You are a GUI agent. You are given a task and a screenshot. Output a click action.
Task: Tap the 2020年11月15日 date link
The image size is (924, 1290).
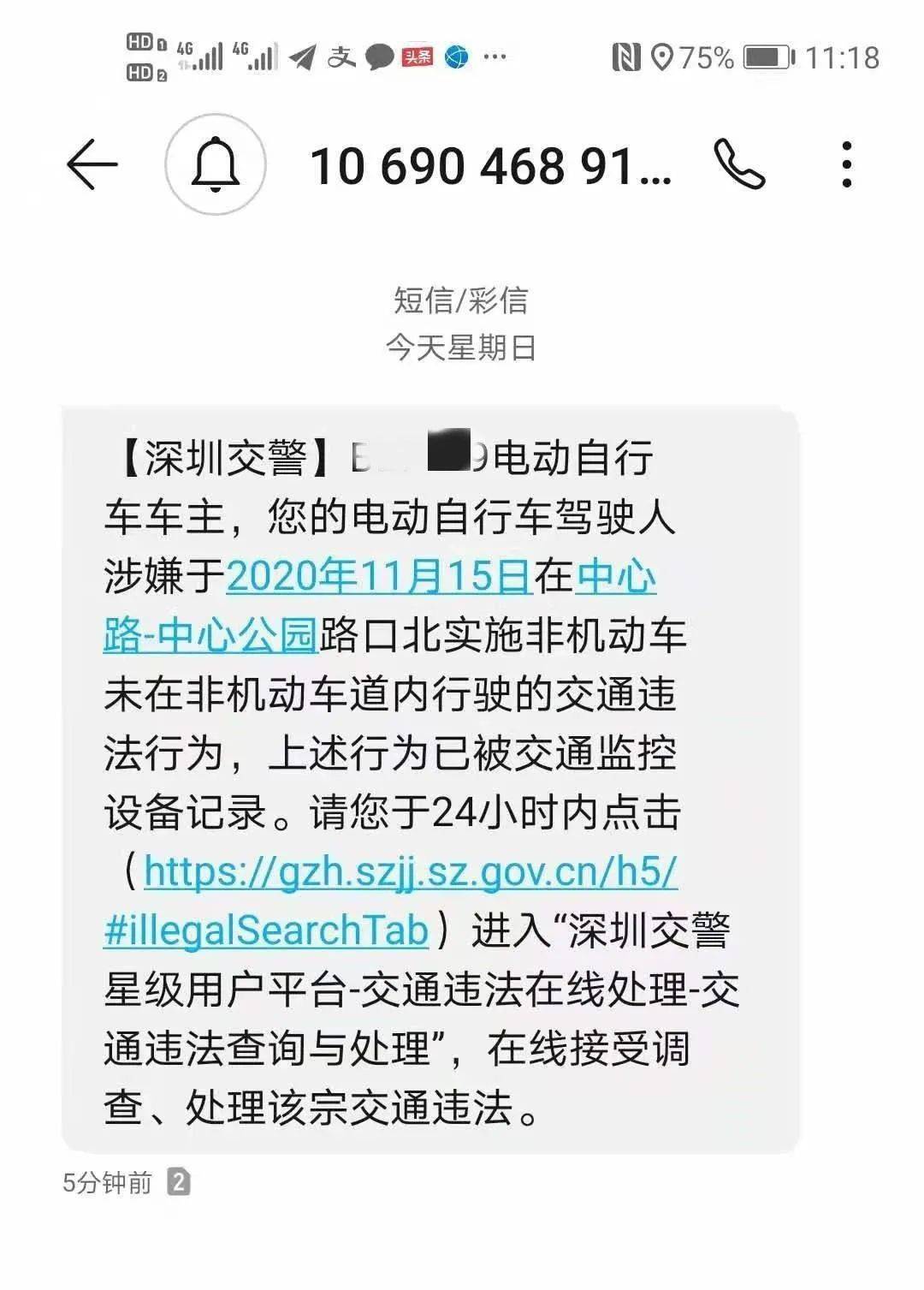tap(378, 576)
